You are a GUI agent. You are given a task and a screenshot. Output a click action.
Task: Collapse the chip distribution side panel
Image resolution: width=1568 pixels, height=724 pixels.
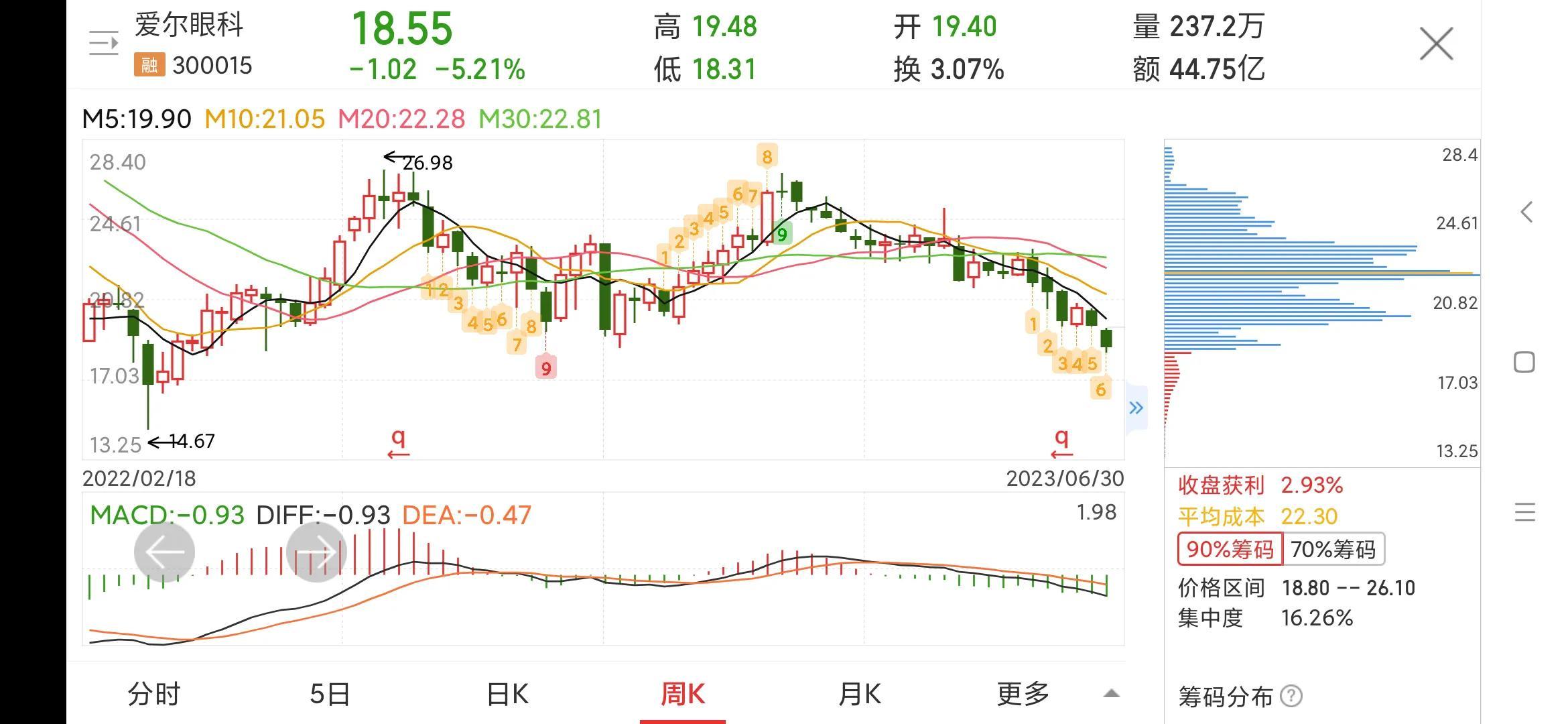(x=1136, y=408)
